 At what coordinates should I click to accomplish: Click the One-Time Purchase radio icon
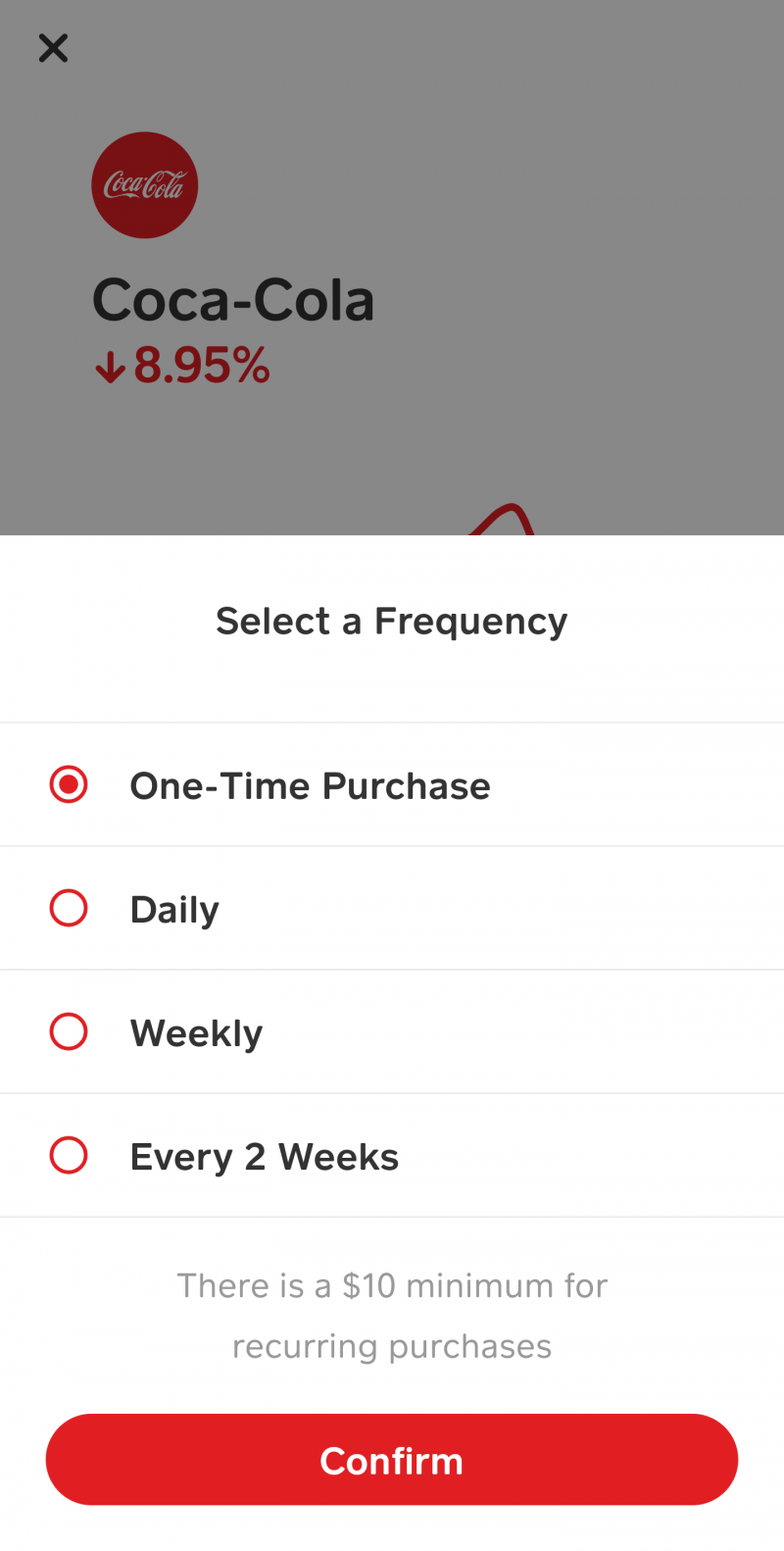[x=69, y=784]
